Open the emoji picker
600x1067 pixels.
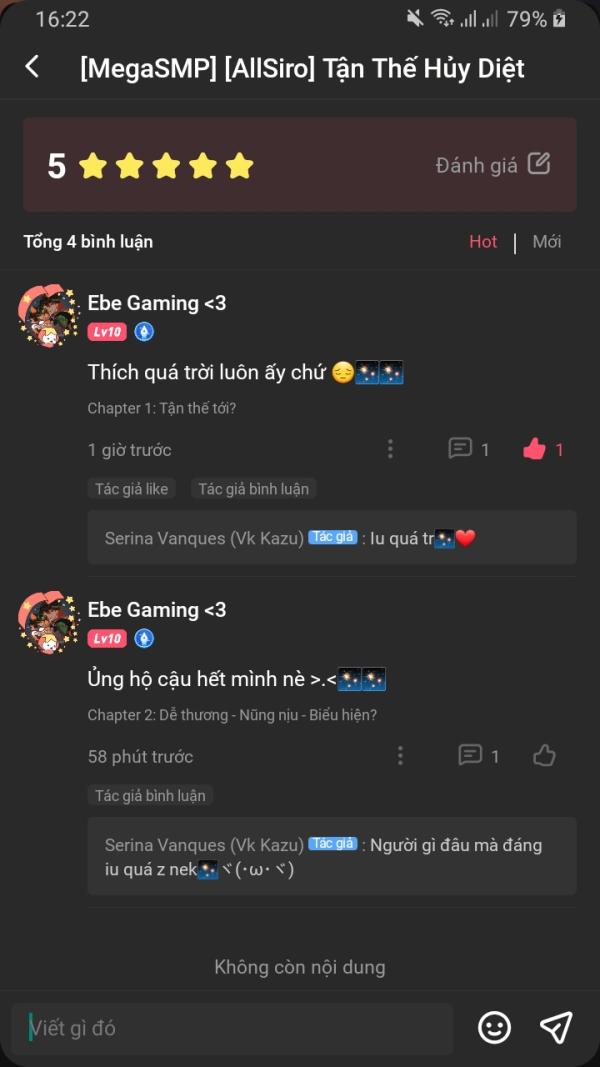click(x=495, y=1028)
